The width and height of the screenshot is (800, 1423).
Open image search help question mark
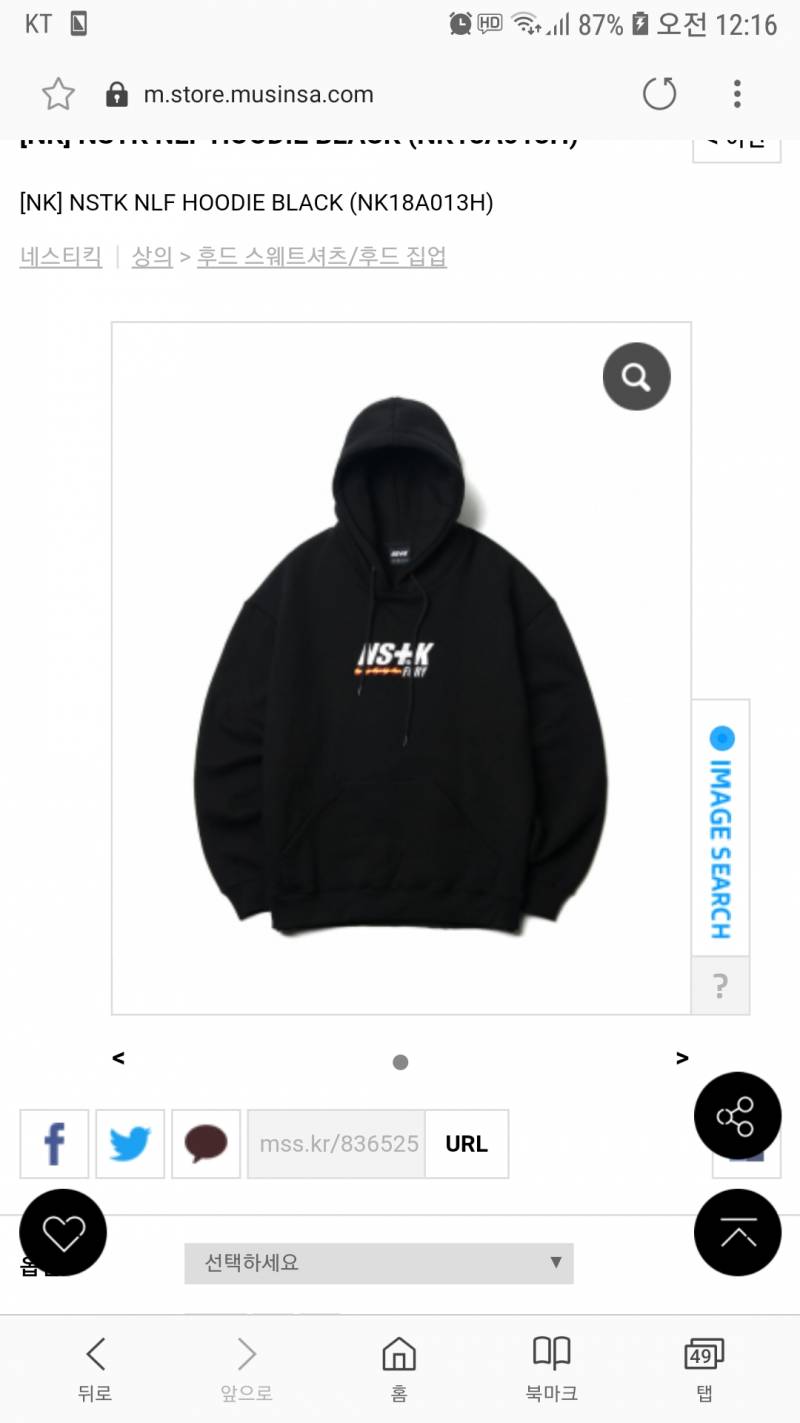pyautogui.click(x=720, y=986)
